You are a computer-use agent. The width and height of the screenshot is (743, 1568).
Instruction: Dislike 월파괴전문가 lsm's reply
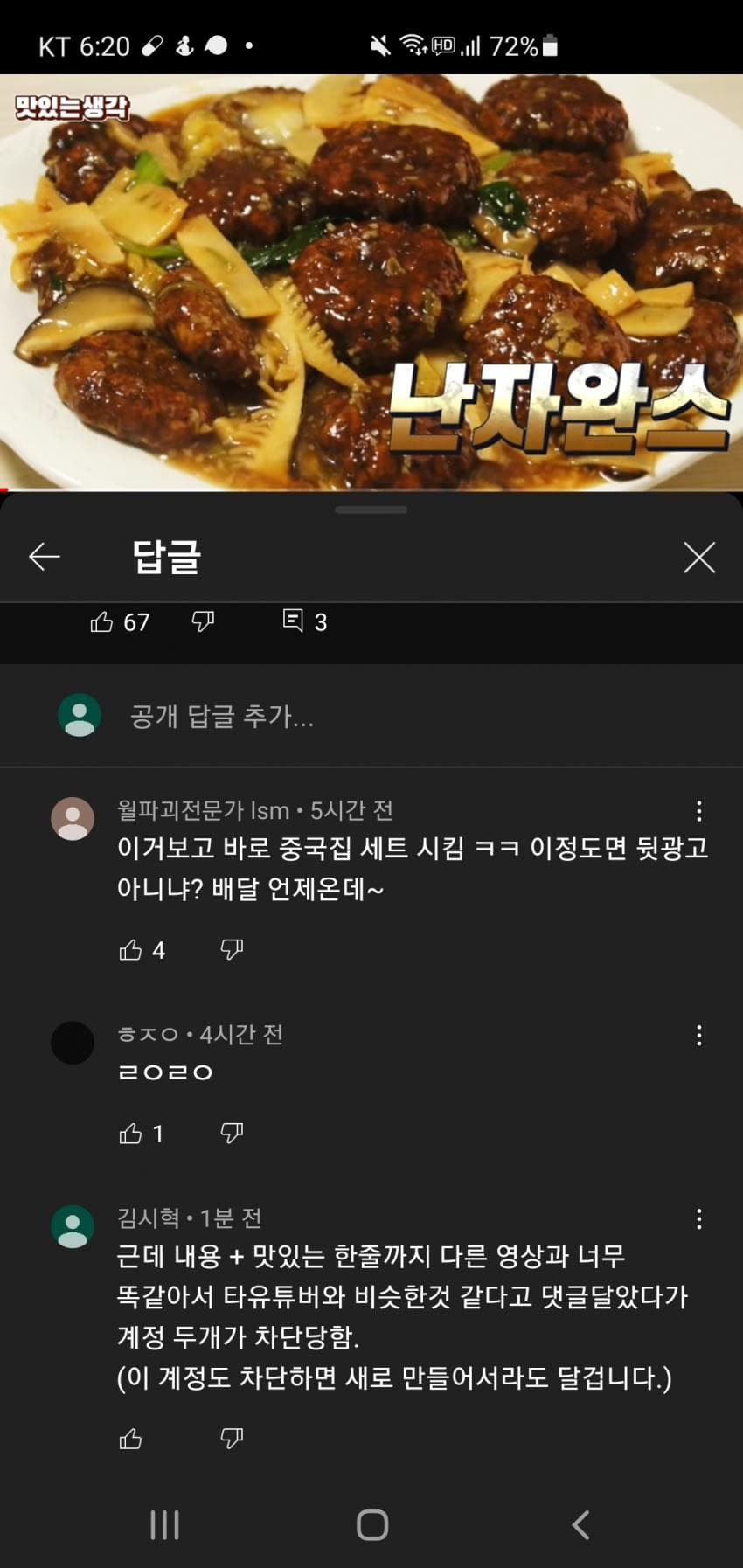point(232,950)
